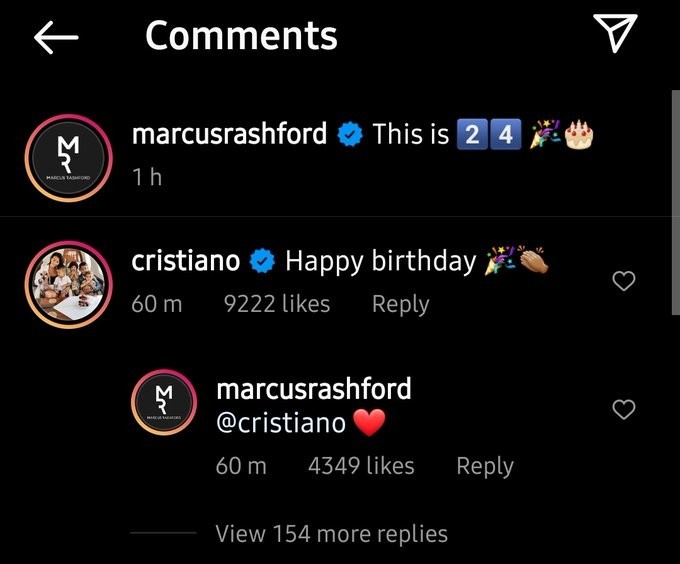
Task: Go back from Comments screen
Action: click(x=56, y=37)
